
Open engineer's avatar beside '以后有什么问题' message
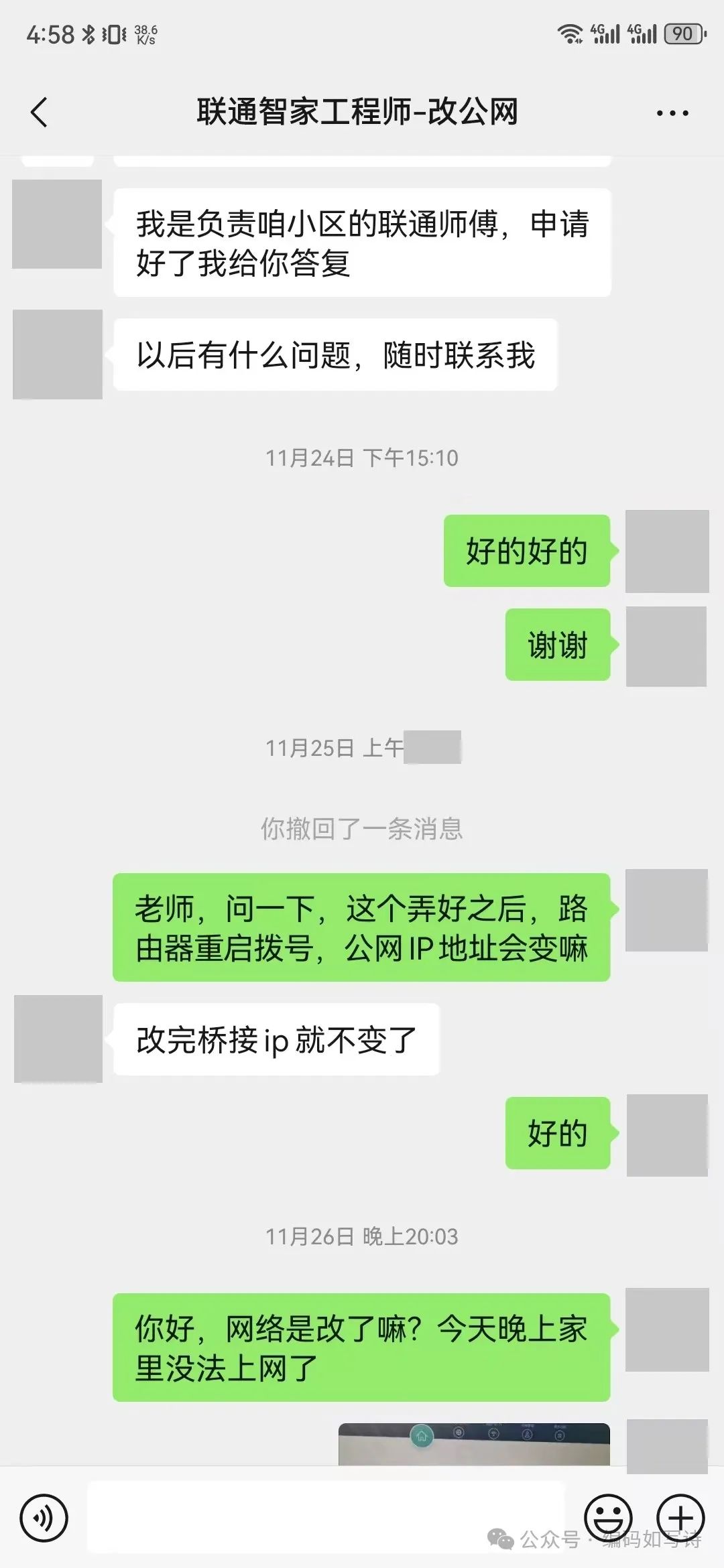[x=58, y=354]
